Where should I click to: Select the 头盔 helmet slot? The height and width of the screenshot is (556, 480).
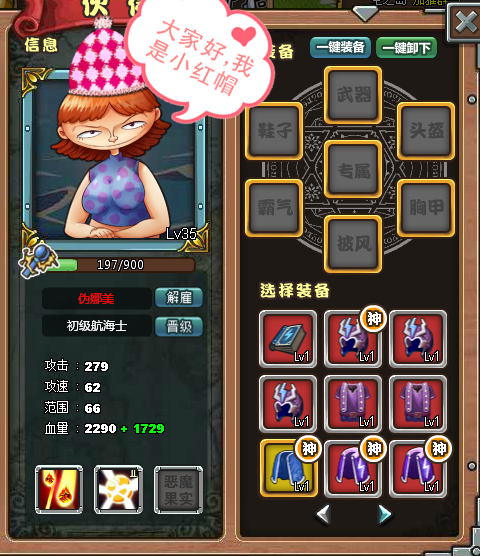click(x=426, y=131)
